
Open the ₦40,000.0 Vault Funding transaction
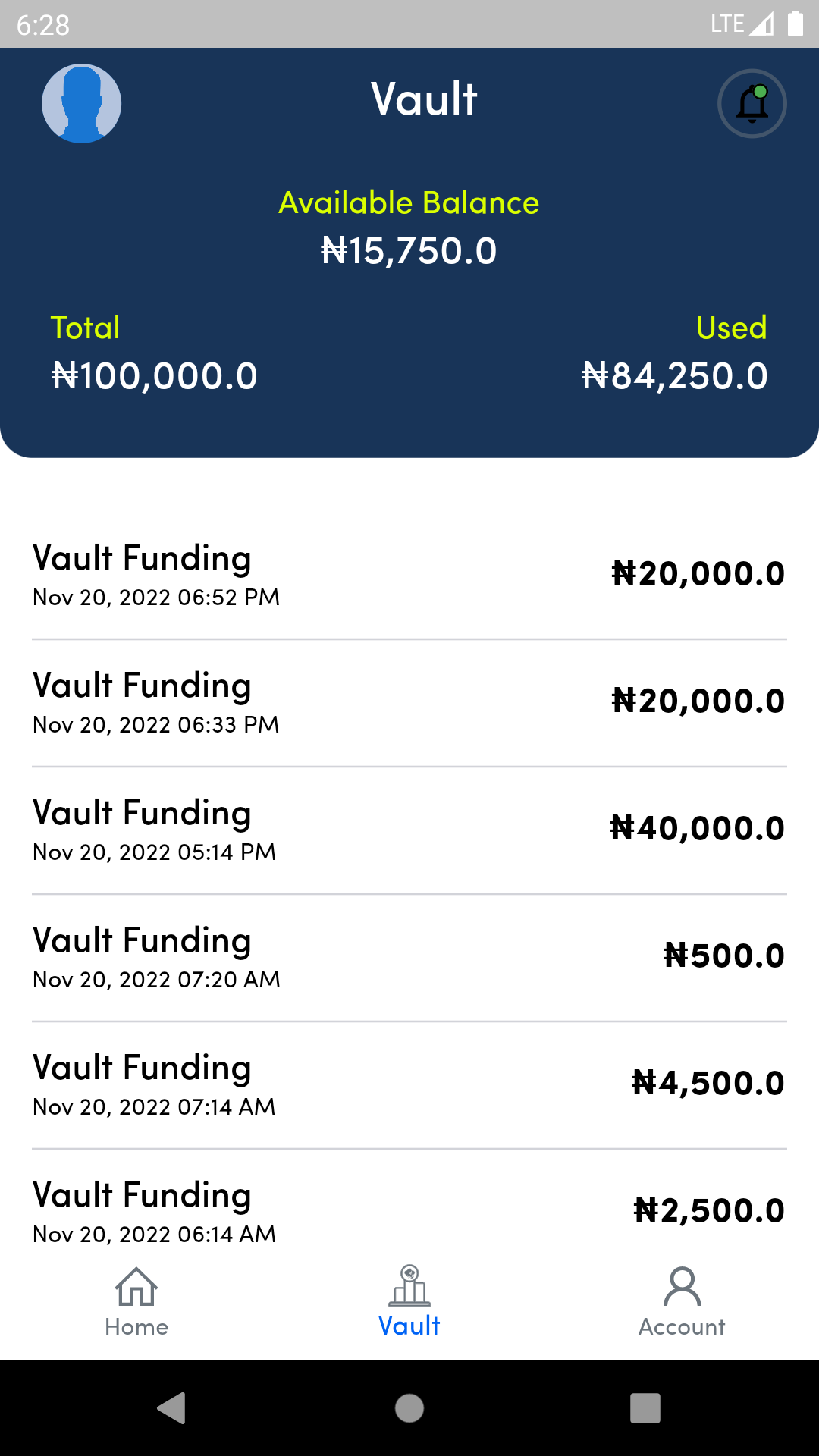(x=409, y=830)
